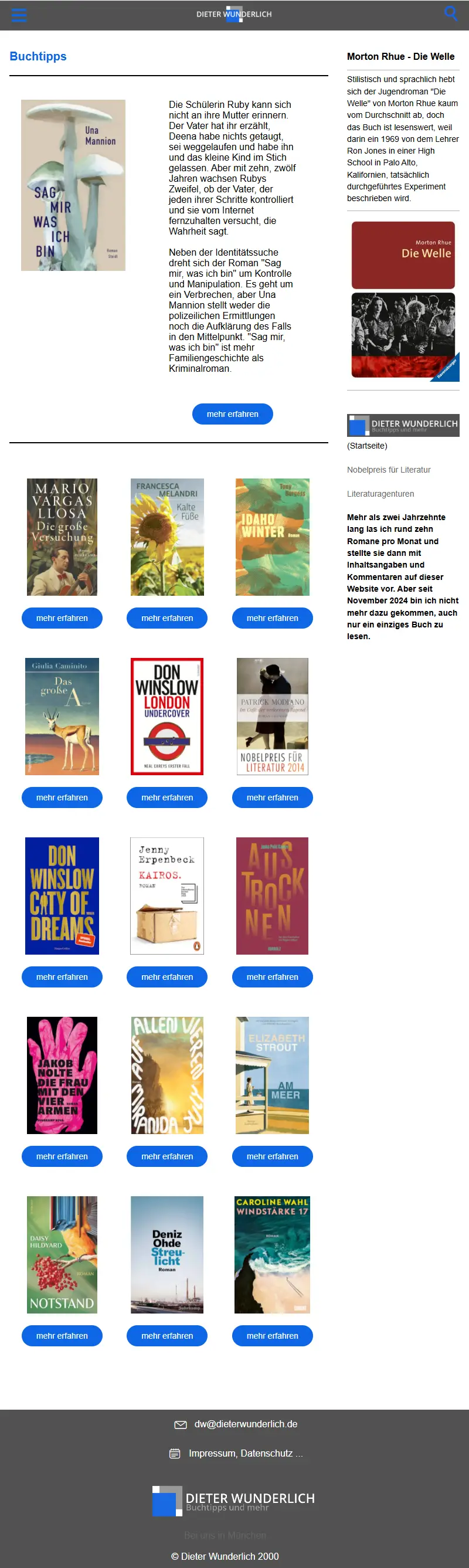Open mehr erfahren under City of Dreams

tap(62, 977)
